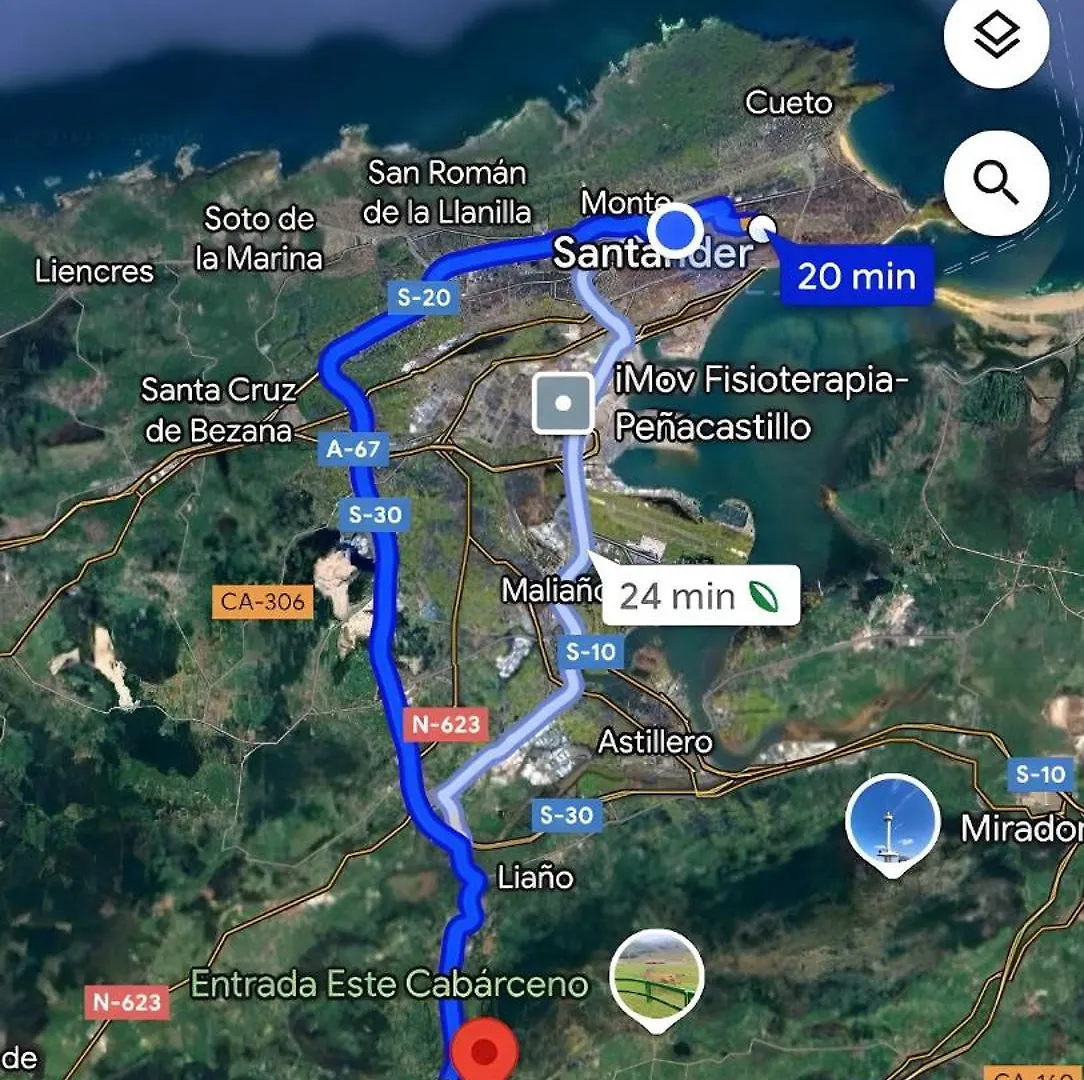Tap the search magnifier button
This screenshot has height=1080, width=1084.
pos(996,182)
